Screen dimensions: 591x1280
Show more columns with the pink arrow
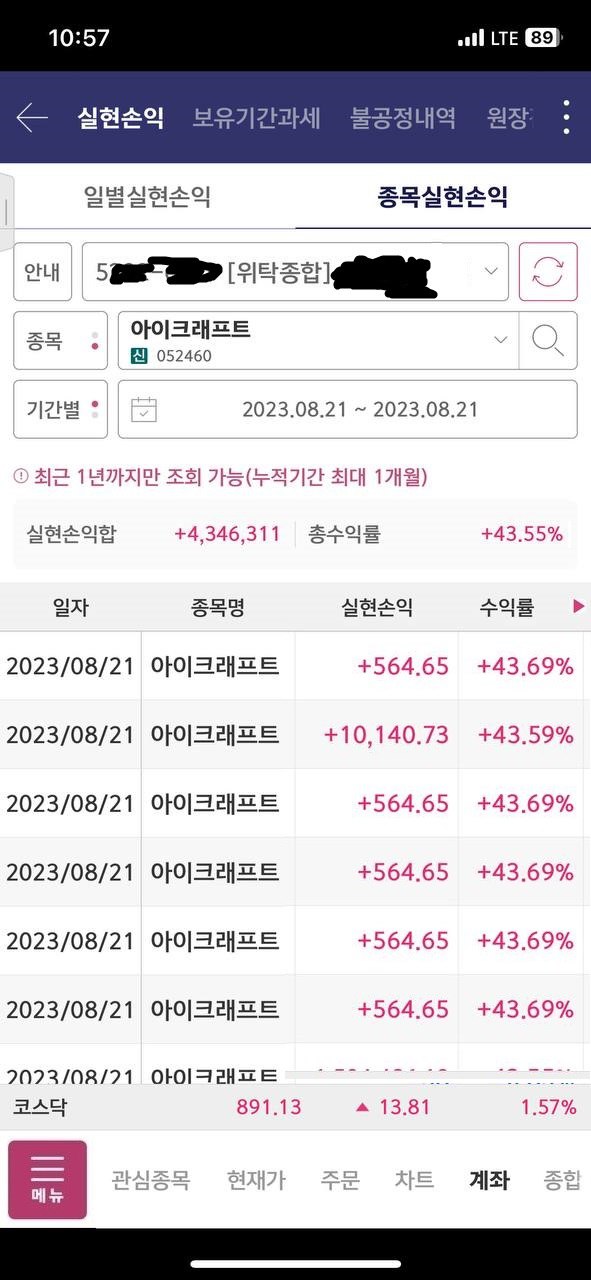[x=578, y=606]
